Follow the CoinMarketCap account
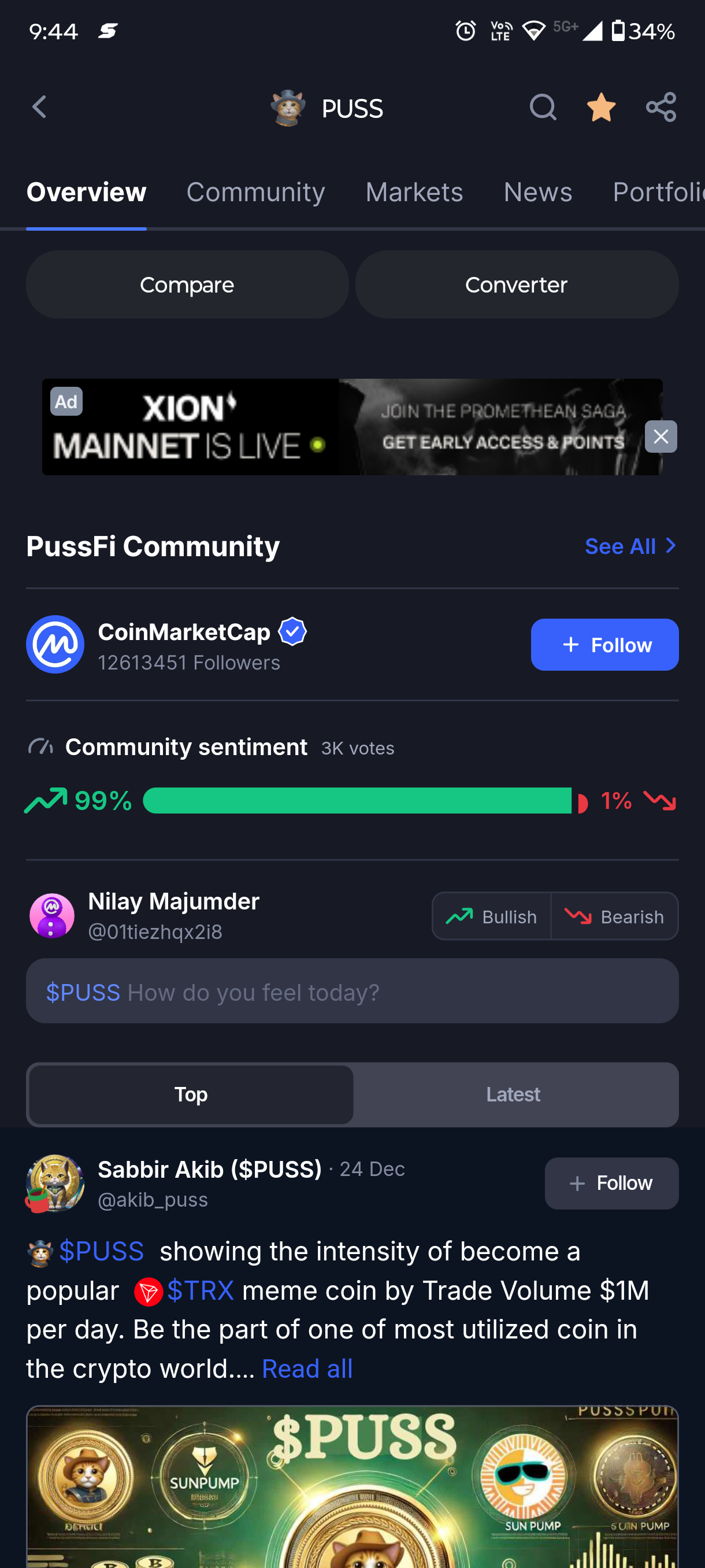This screenshot has width=705, height=1568. pos(604,645)
